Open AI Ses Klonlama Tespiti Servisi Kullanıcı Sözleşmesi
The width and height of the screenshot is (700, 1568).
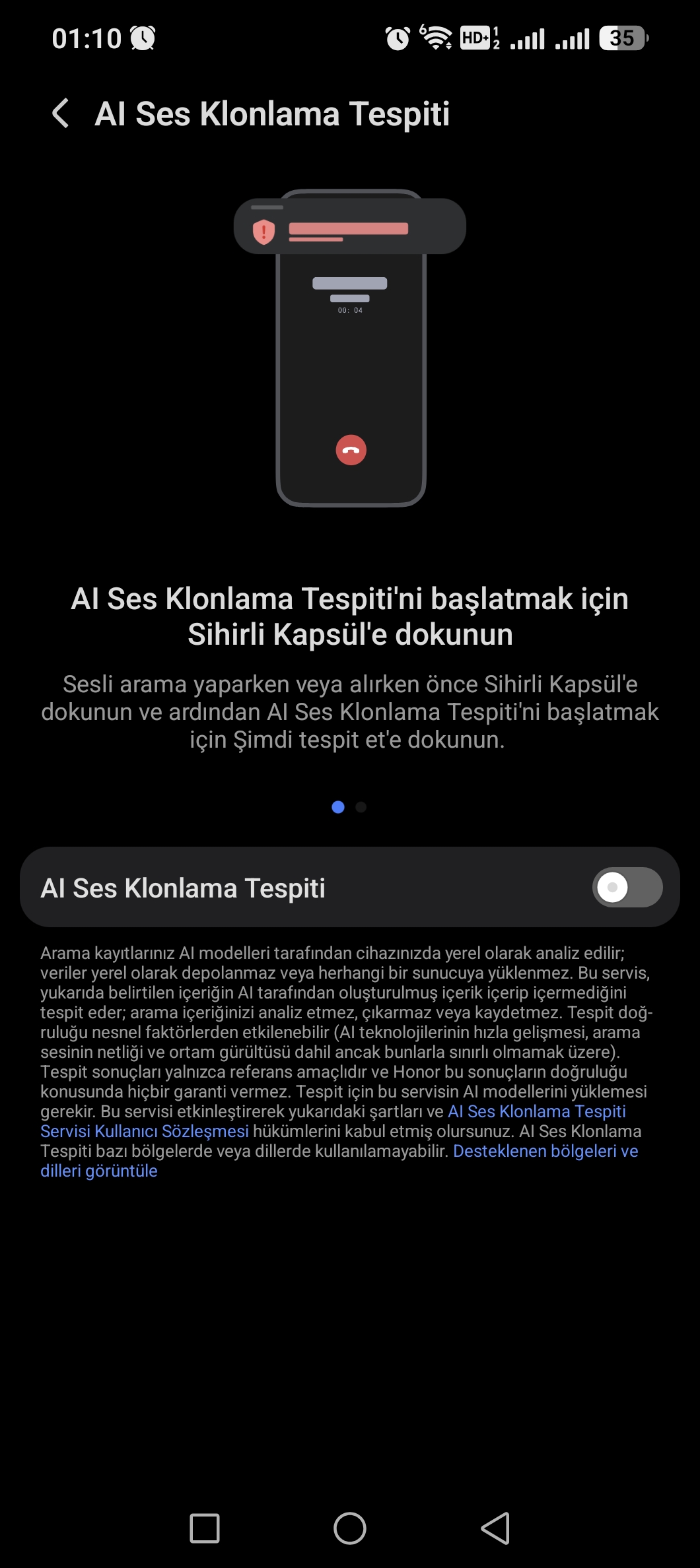point(333,1121)
